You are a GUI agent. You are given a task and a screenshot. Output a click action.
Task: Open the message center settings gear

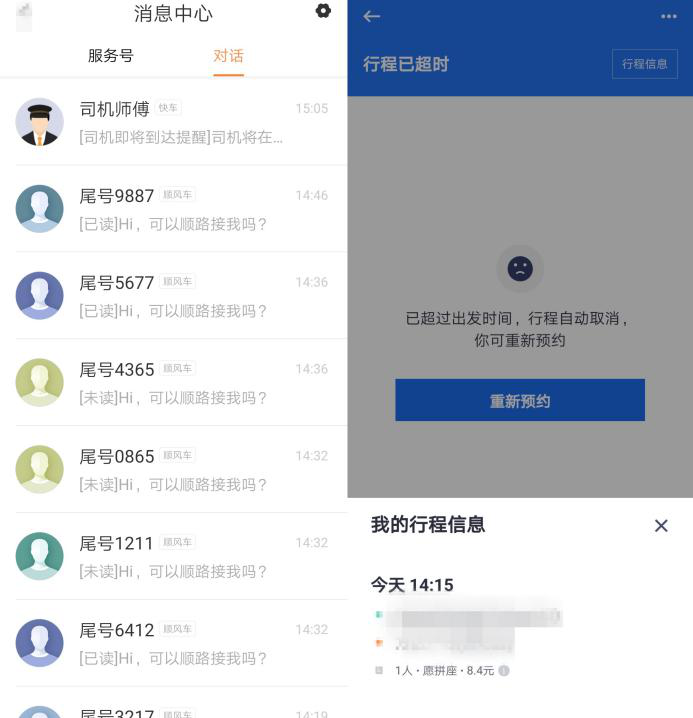tap(323, 11)
